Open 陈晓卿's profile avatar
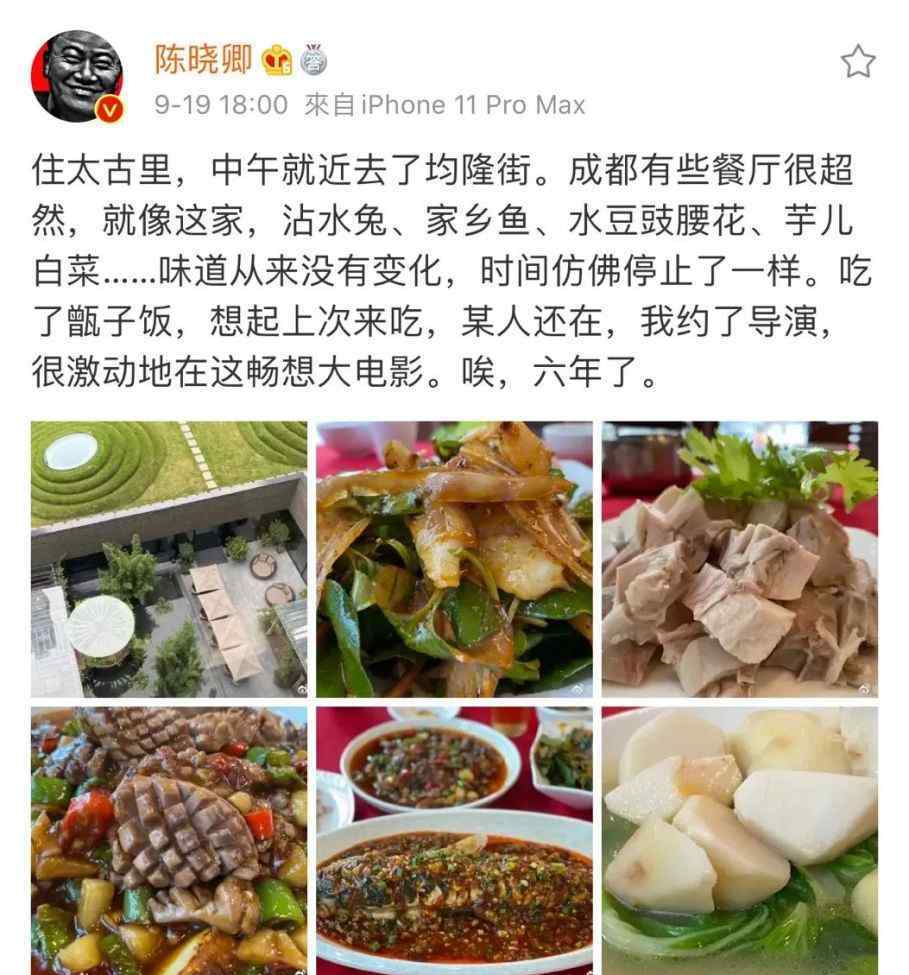909x975 pixels. (x=76, y=76)
